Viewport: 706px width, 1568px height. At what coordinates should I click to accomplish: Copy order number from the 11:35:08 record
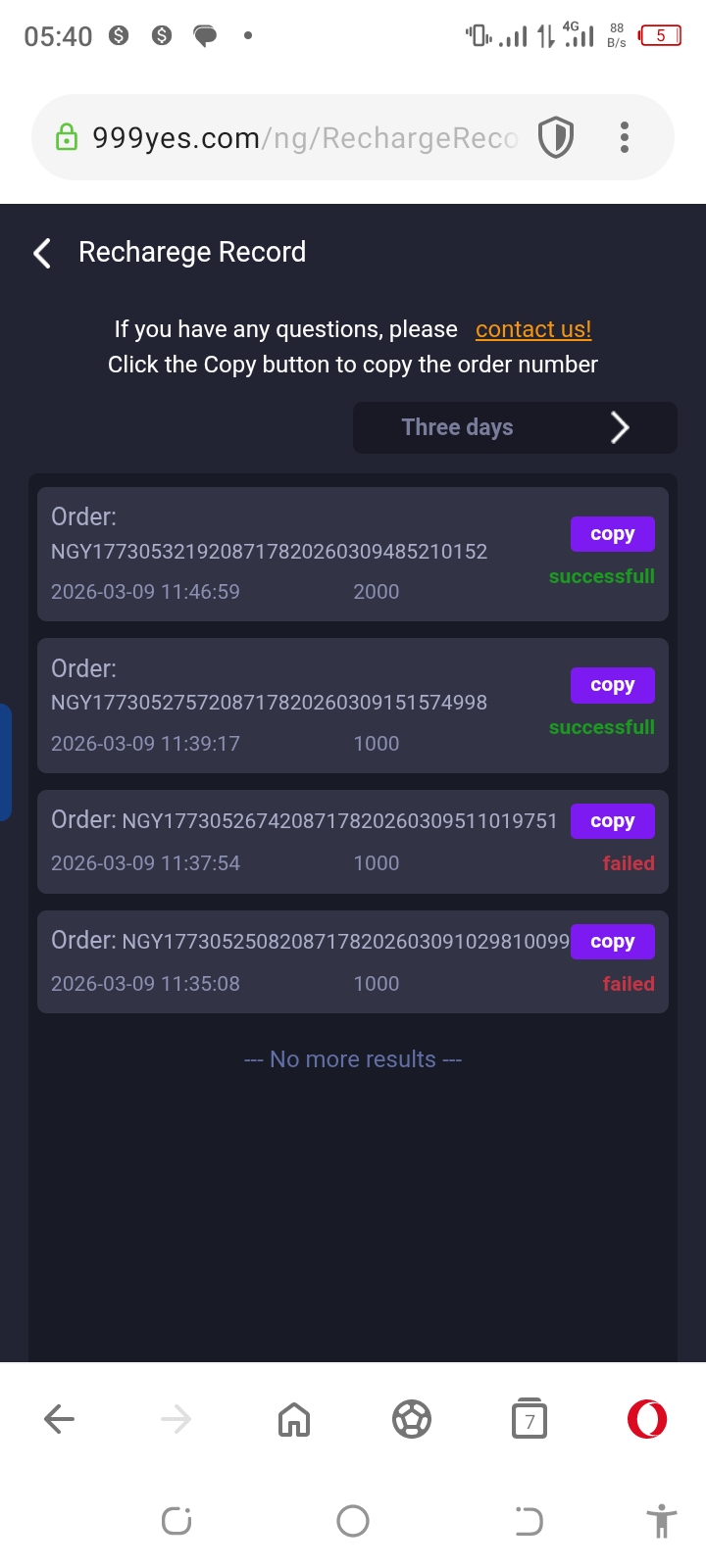pos(612,942)
